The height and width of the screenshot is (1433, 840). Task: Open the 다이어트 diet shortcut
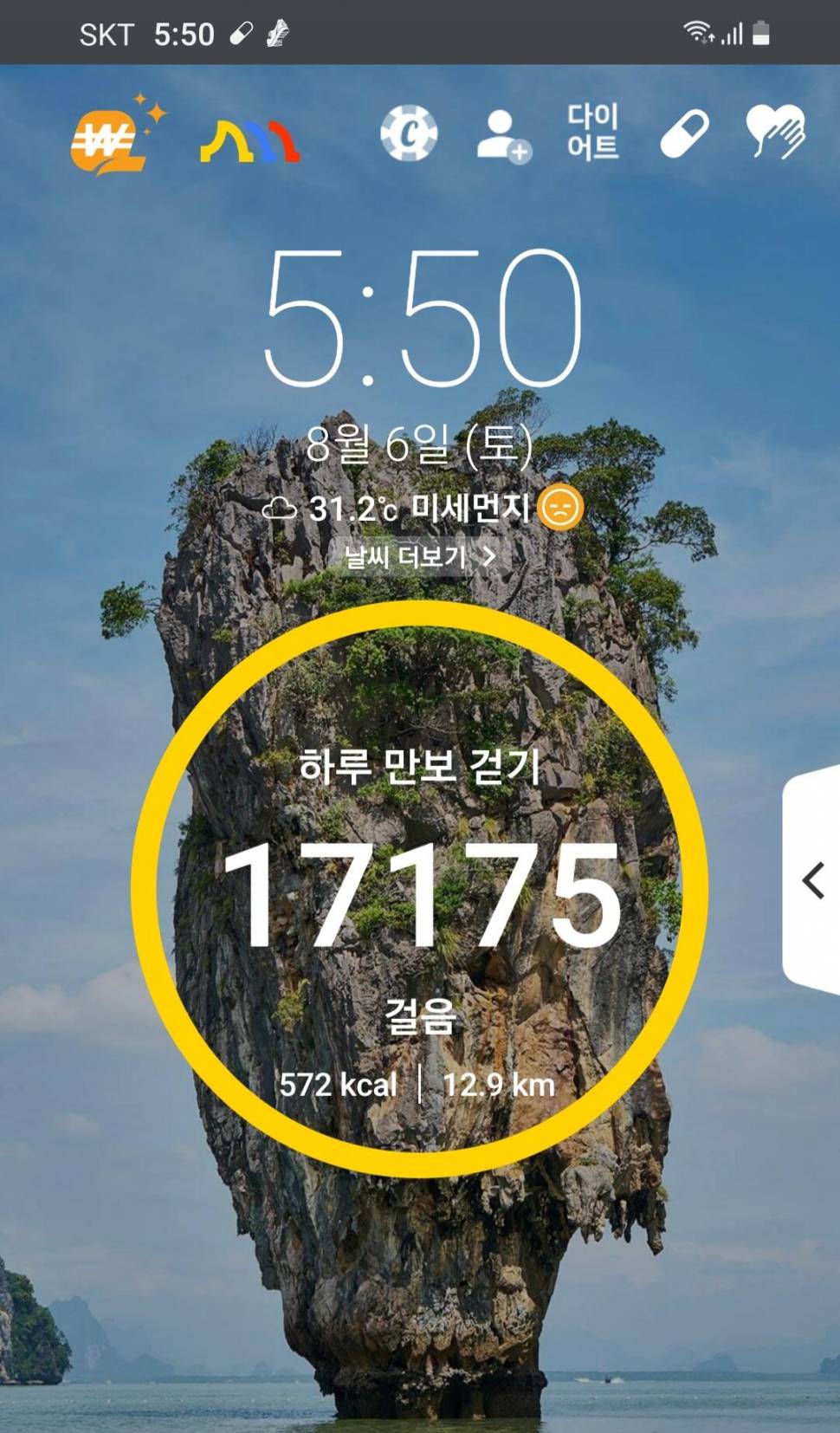592,132
